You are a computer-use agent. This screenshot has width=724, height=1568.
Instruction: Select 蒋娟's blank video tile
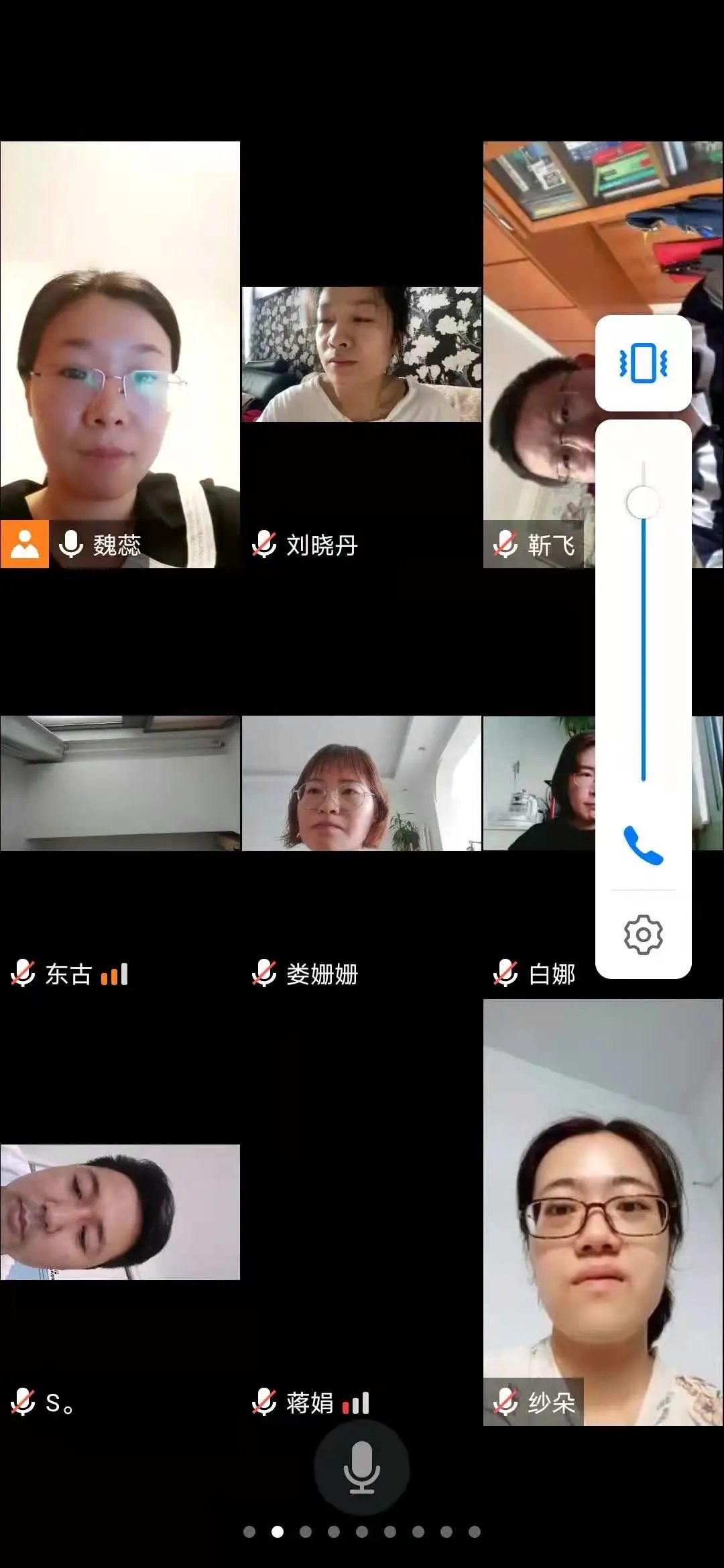[x=361, y=1212]
